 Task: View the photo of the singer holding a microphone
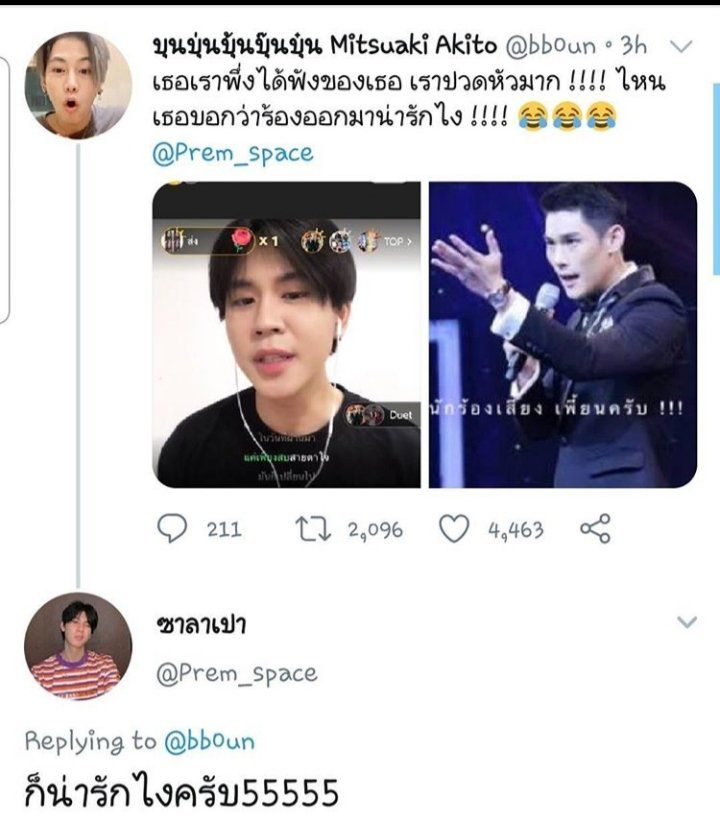coord(562,335)
